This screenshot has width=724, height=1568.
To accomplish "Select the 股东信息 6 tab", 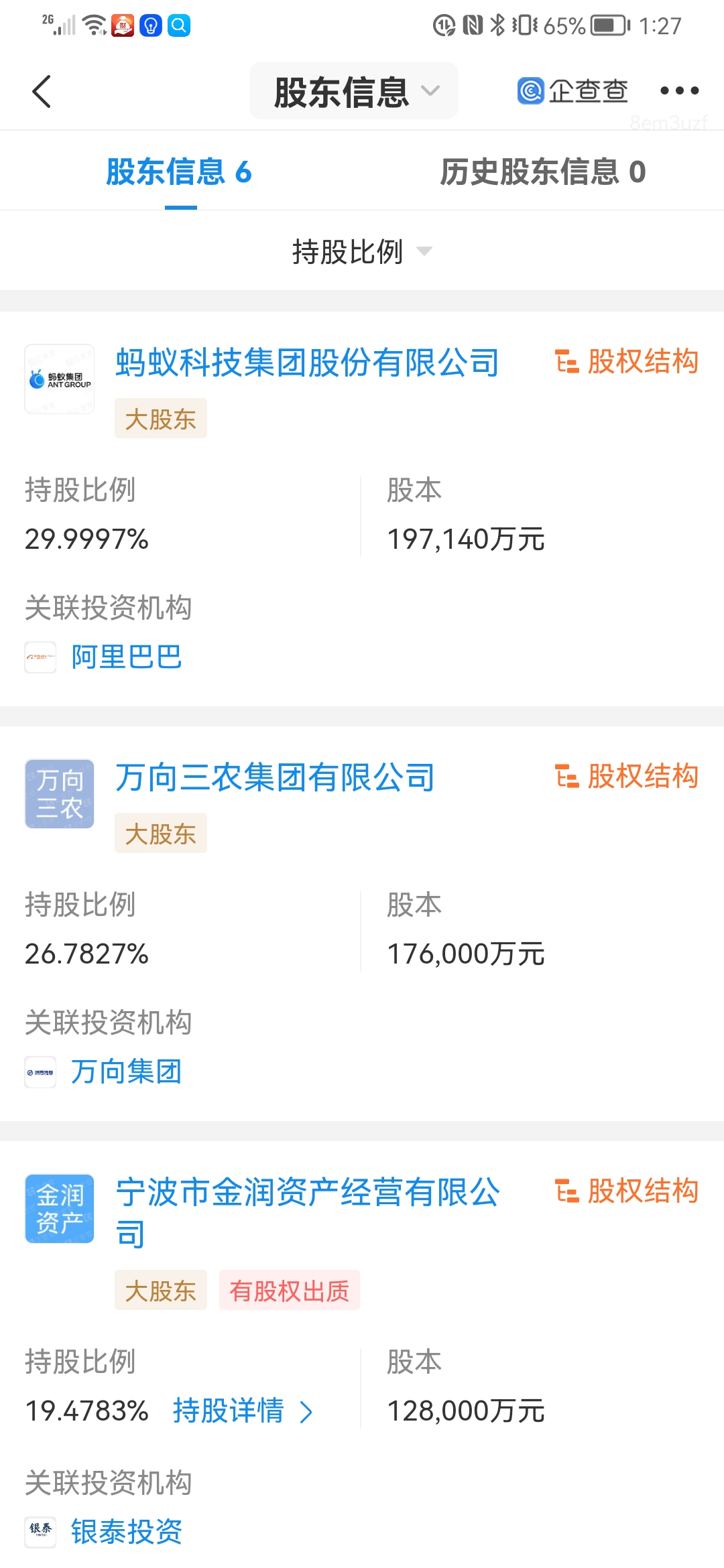I will click(x=179, y=172).
